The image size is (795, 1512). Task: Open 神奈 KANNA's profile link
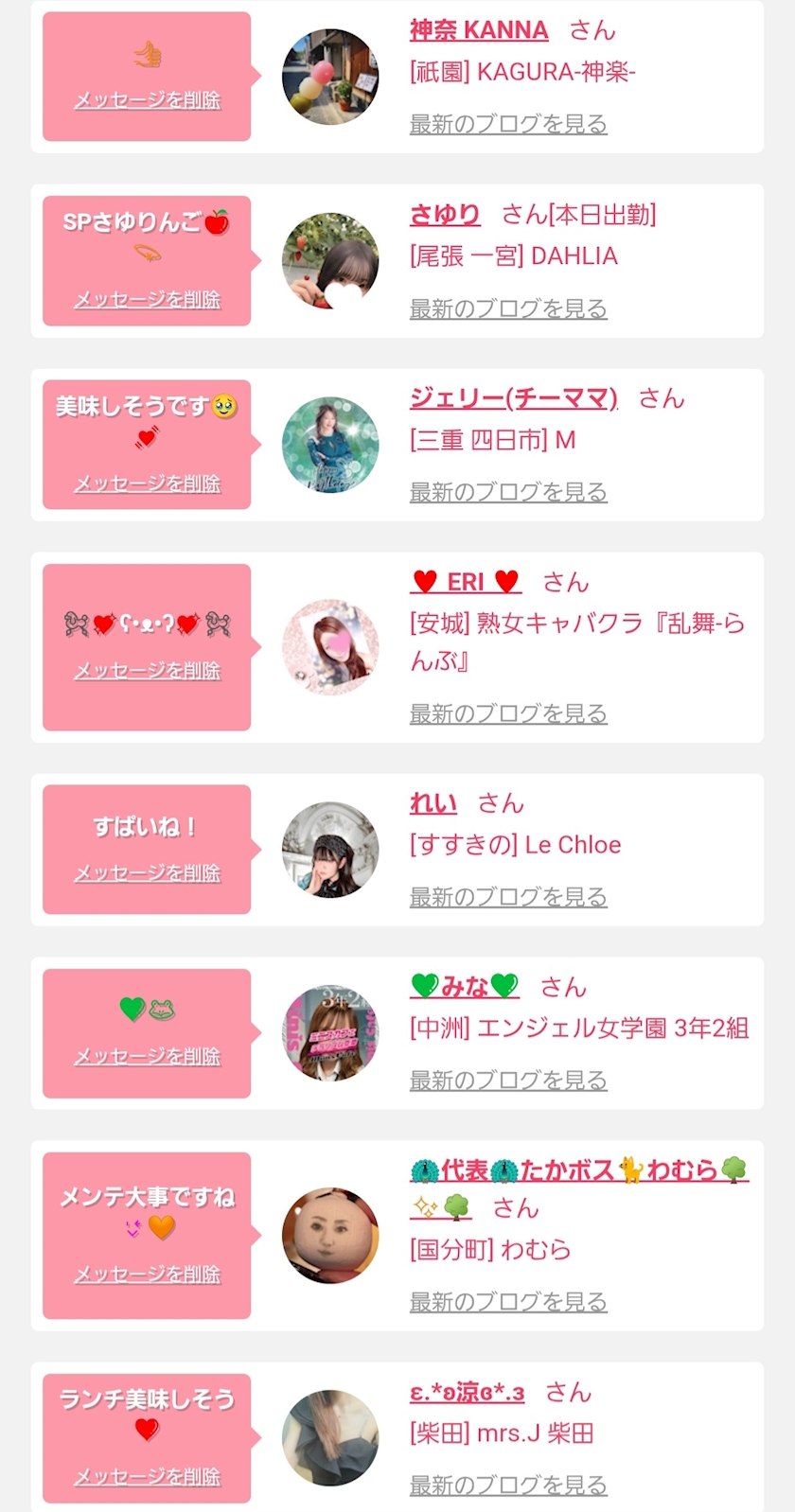pyautogui.click(x=478, y=30)
